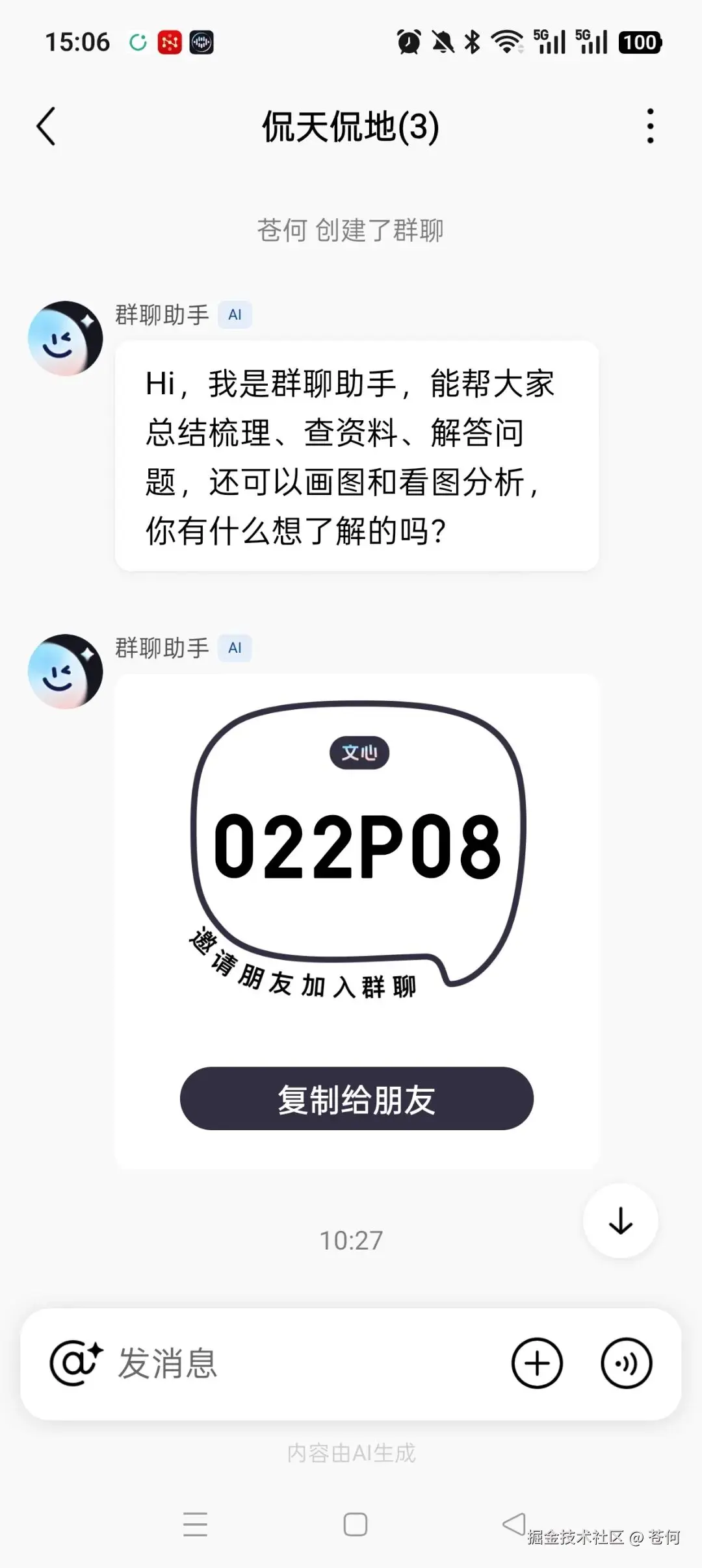Image resolution: width=702 pixels, height=1568 pixels.
Task: Tap the home square in the navigation bar
Action: pyautogui.click(x=353, y=1523)
